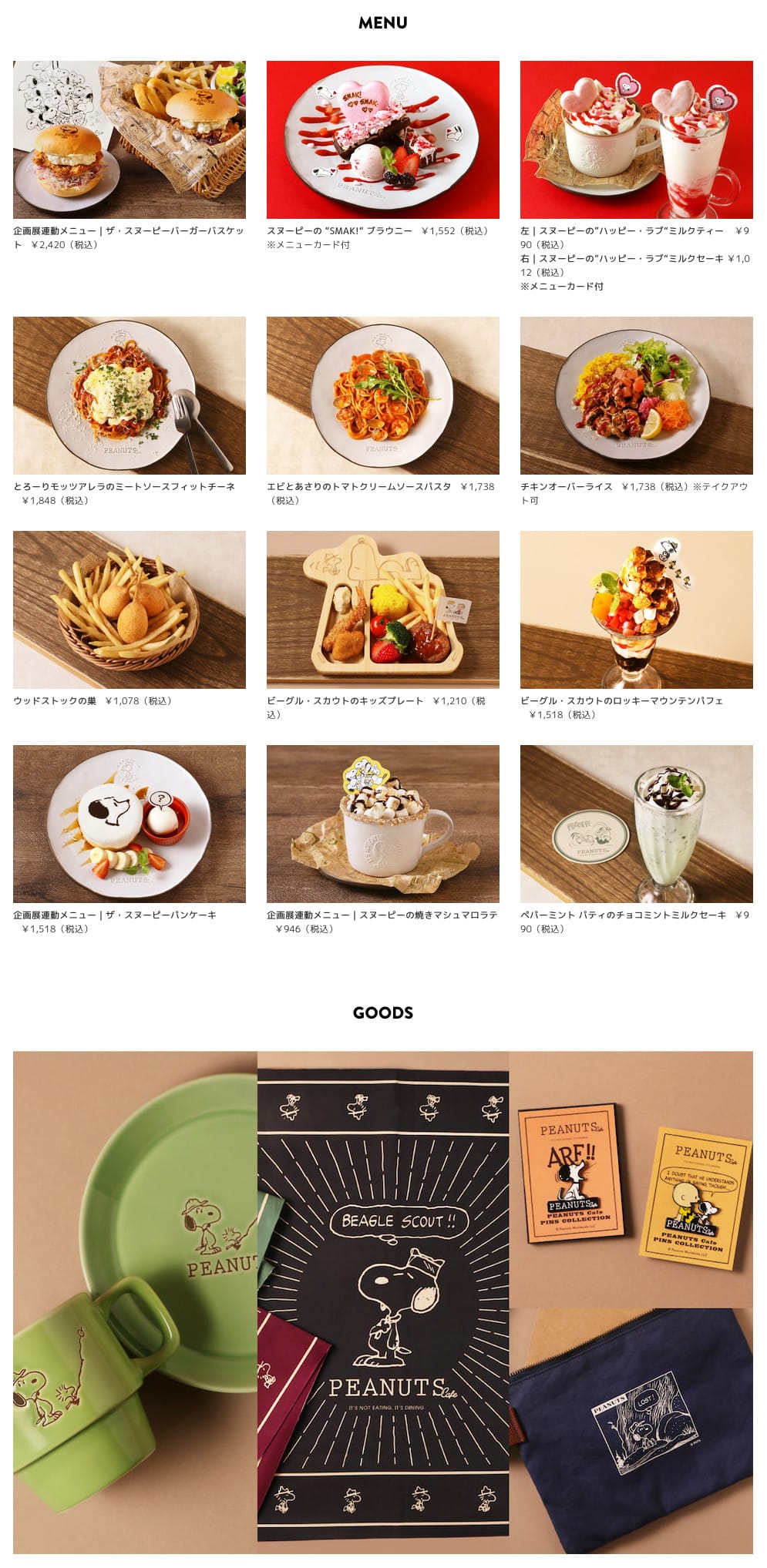View the Peanuts Cafe pins collection photo
The width and height of the screenshot is (767, 1568).
[x=631, y=1179]
